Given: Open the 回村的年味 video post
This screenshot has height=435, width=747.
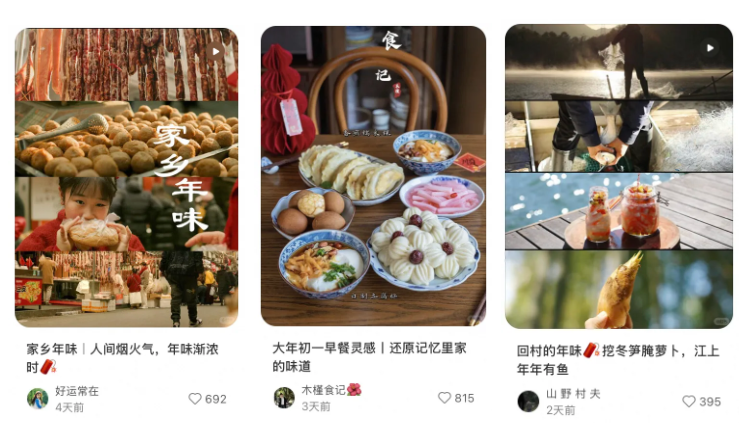Looking at the screenshot, I should click(618, 177).
